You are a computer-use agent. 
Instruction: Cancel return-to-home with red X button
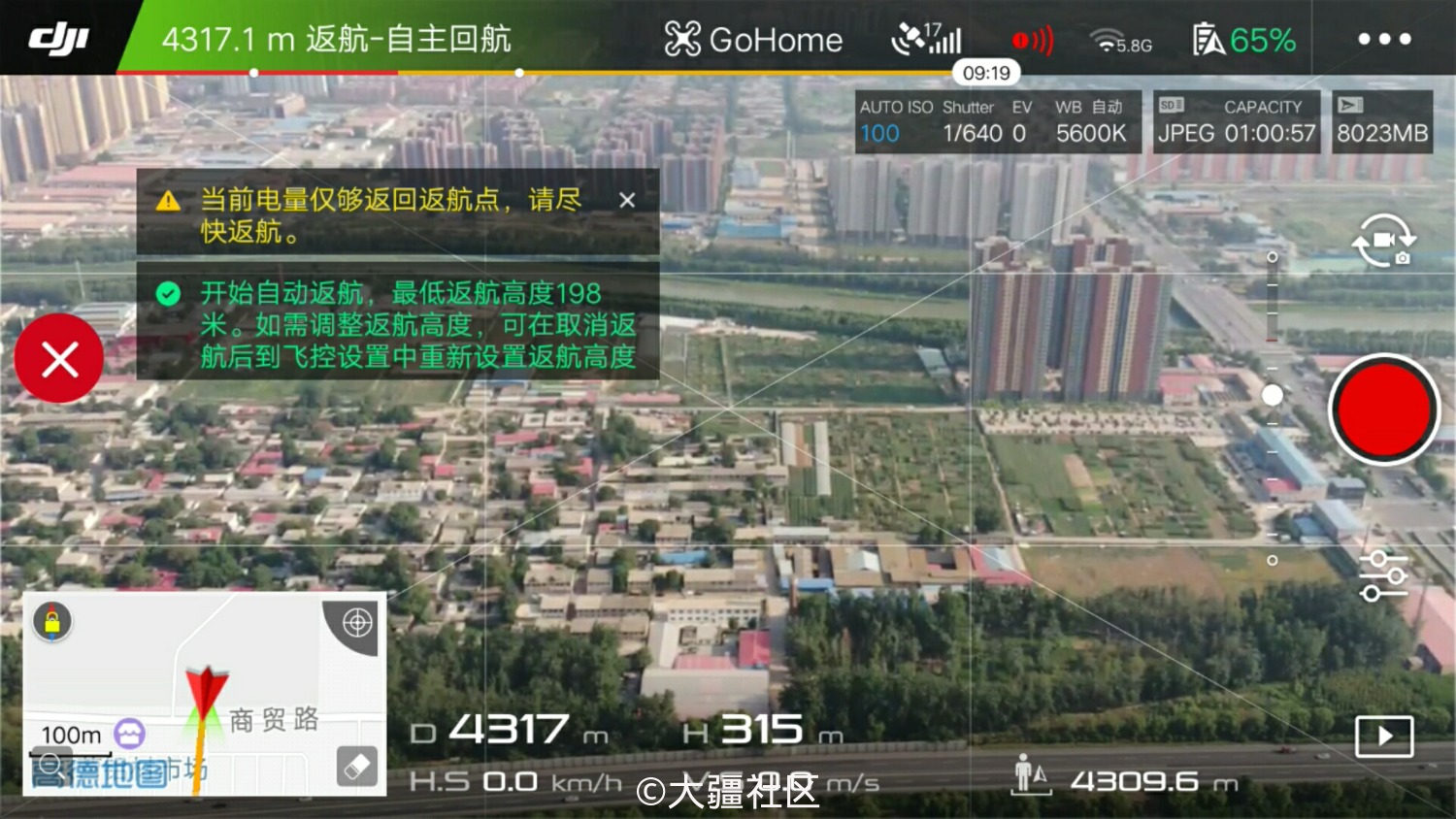pyautogui.click(x=59, y=358)
